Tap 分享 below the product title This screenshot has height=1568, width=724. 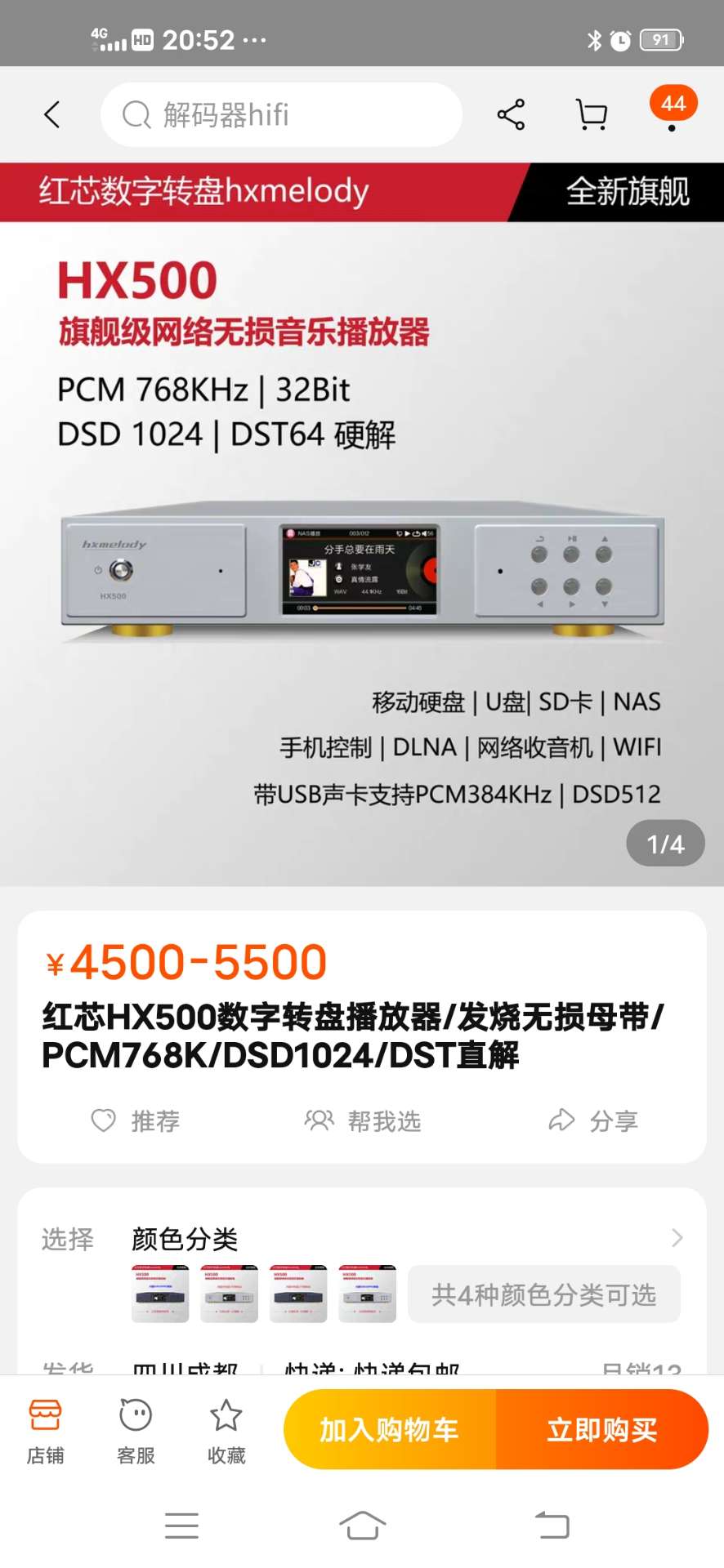click(x=593, y=1120)
